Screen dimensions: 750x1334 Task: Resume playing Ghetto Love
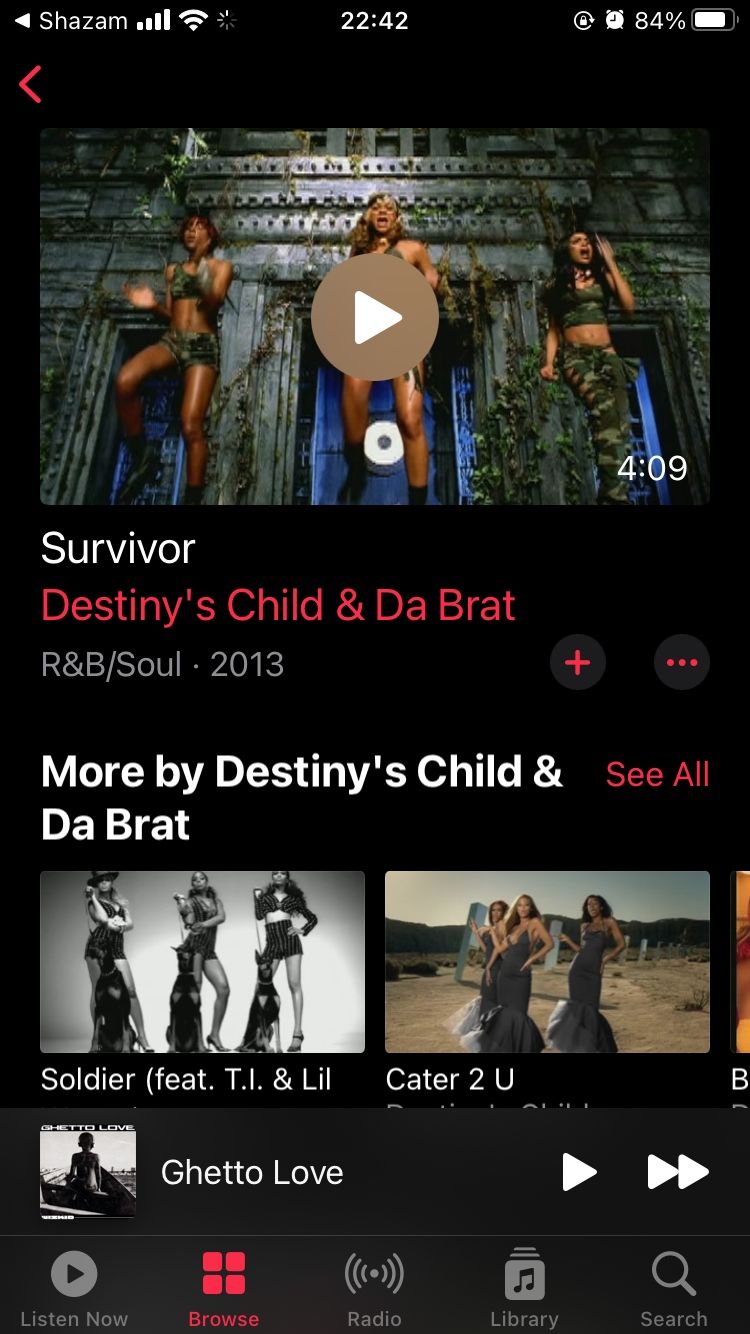click(x=578, y=1172)
